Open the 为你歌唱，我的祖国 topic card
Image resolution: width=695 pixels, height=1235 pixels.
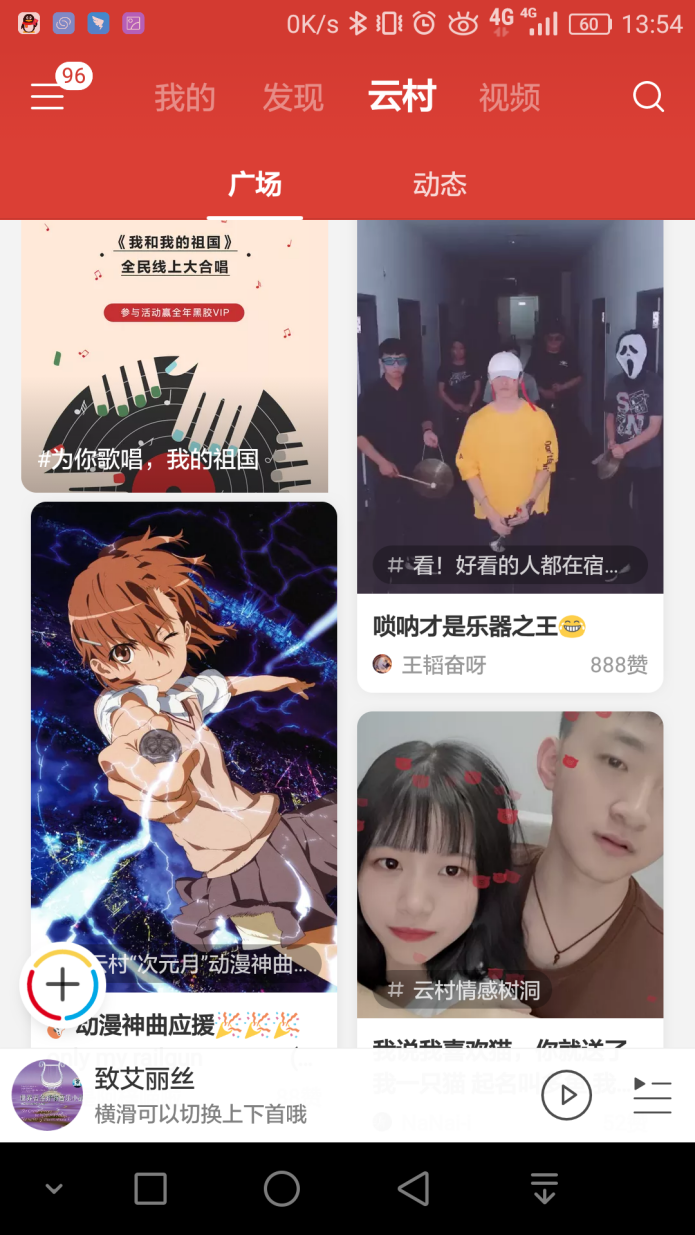pyautogui.click(x=175, y=356)
